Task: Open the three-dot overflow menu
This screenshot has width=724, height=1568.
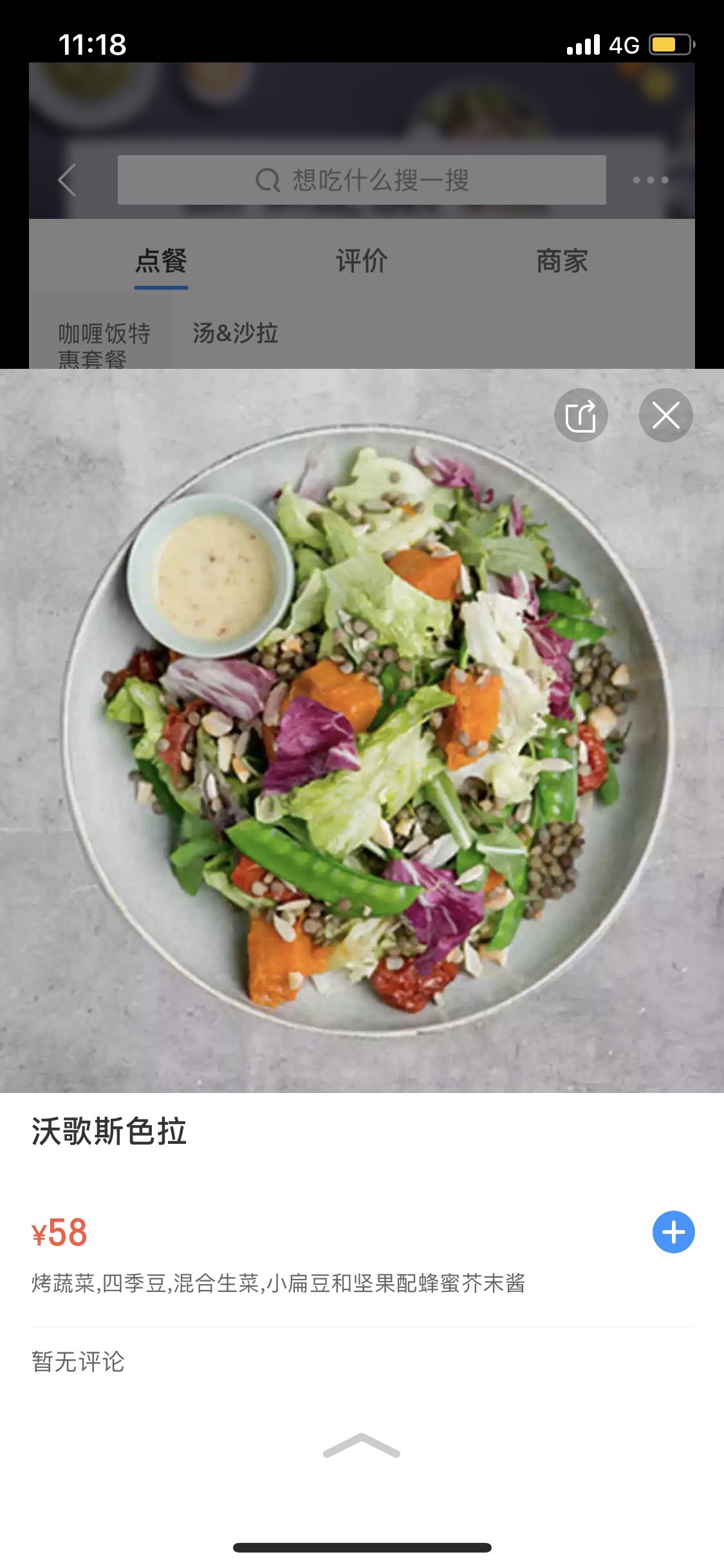Action: point(650,180)
